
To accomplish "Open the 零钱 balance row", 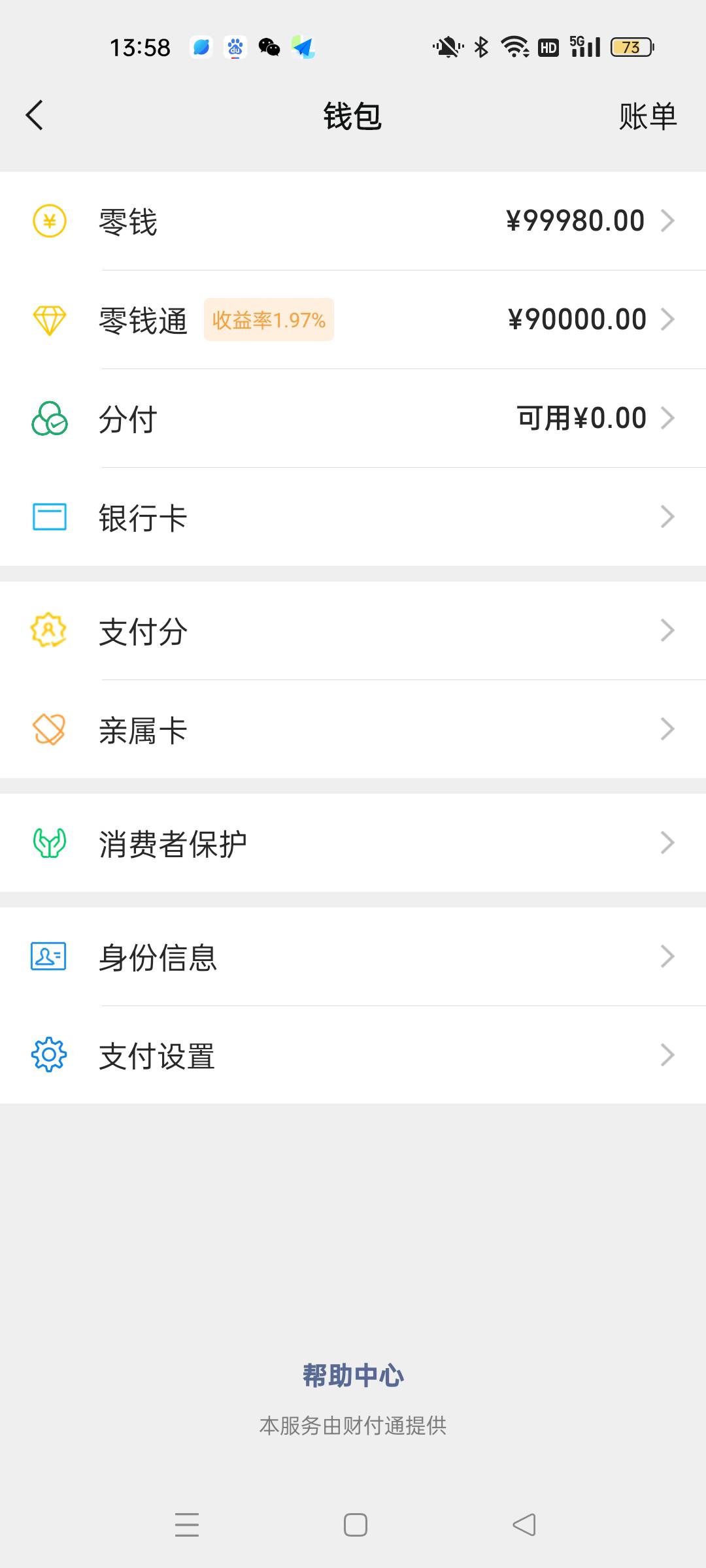I will tap(353, 221).
